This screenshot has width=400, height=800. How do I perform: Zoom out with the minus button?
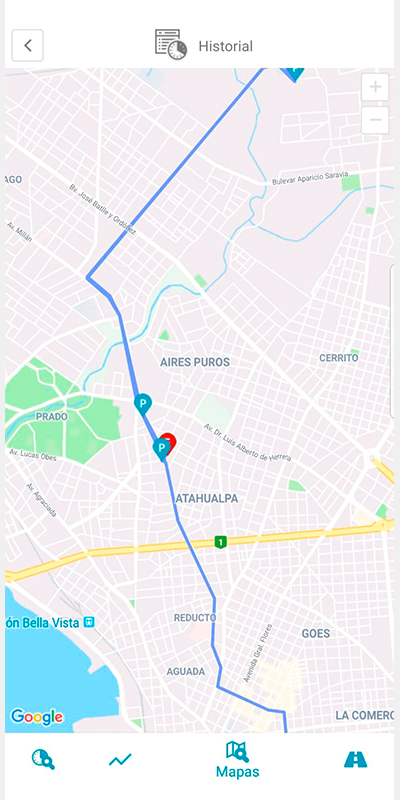(x=375, y=120)
